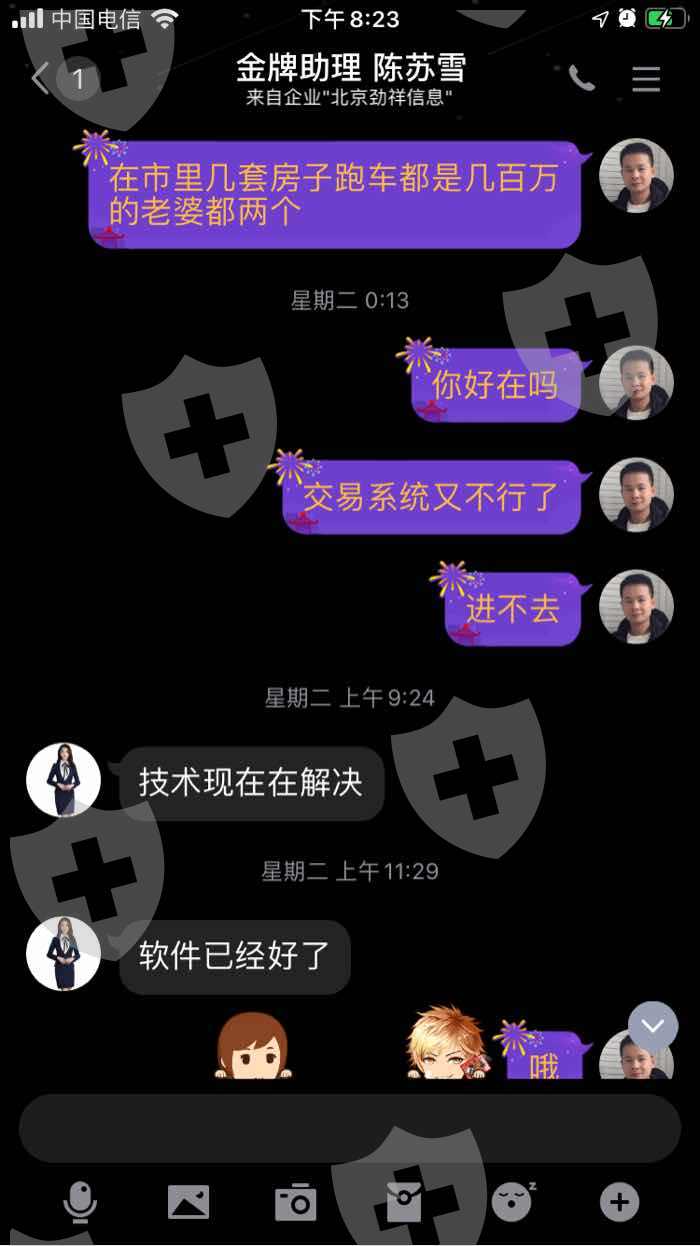Viewport: 700px width, 1246px height.
Task: Tap the message 软件已经好了
Action: 235,956
